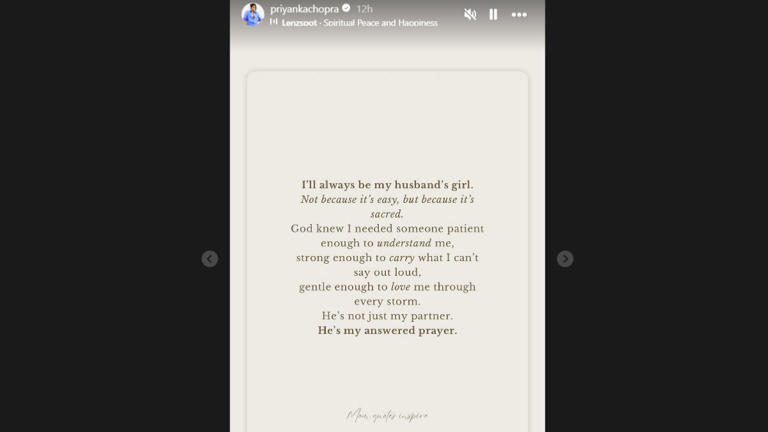Skip to the next story
Image resolution: width=768 pixels, height=432 pixels.
coord(565,259)
